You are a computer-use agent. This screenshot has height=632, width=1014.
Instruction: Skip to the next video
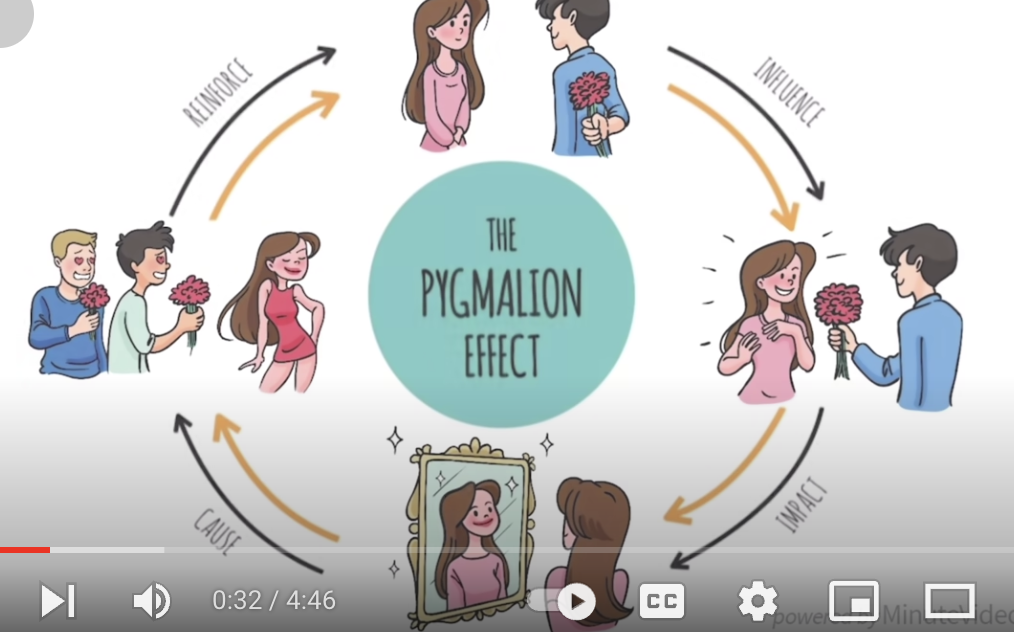pyautogui.click(x=57, y=601)
